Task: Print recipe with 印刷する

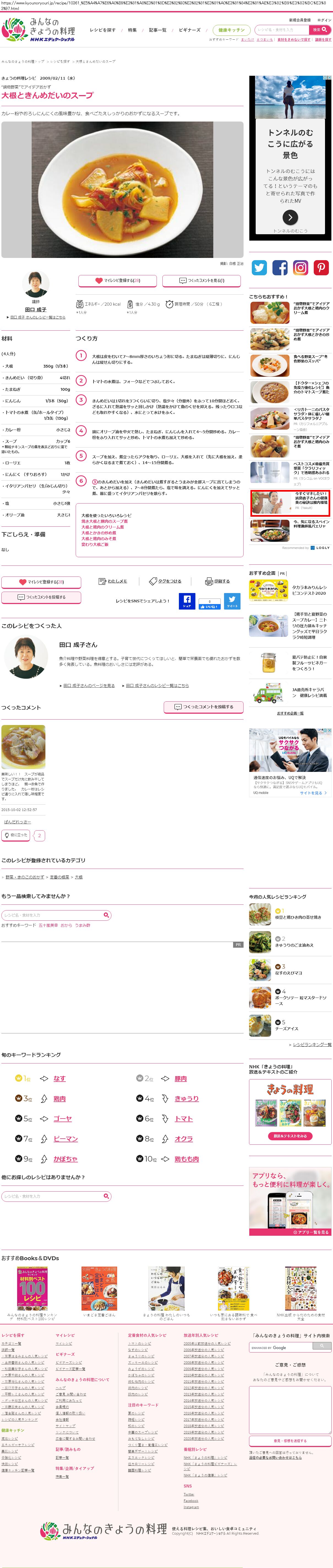Action: (217, 581)
